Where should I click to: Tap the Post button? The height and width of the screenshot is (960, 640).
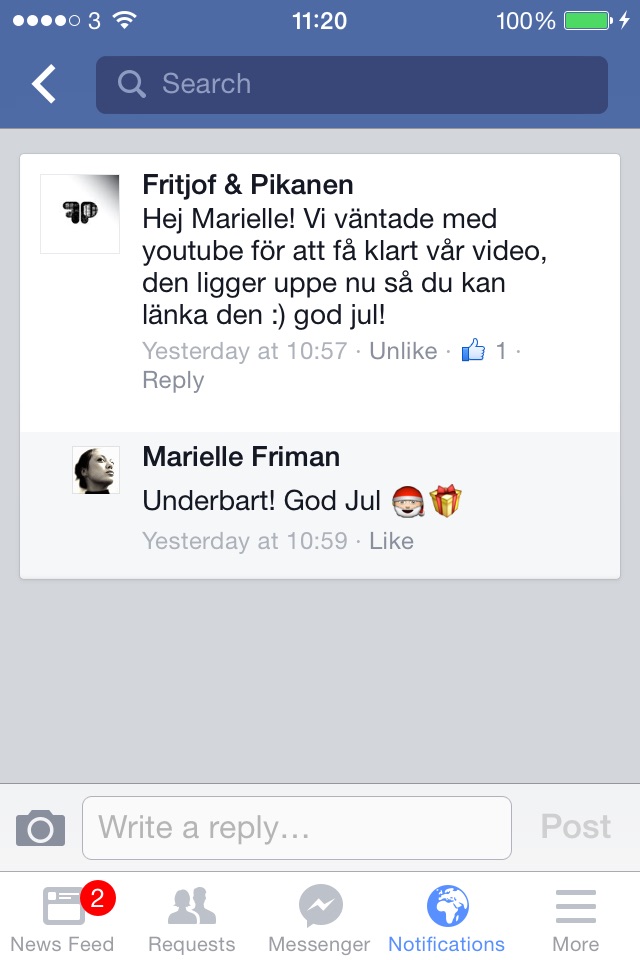[x=575, y=827]
